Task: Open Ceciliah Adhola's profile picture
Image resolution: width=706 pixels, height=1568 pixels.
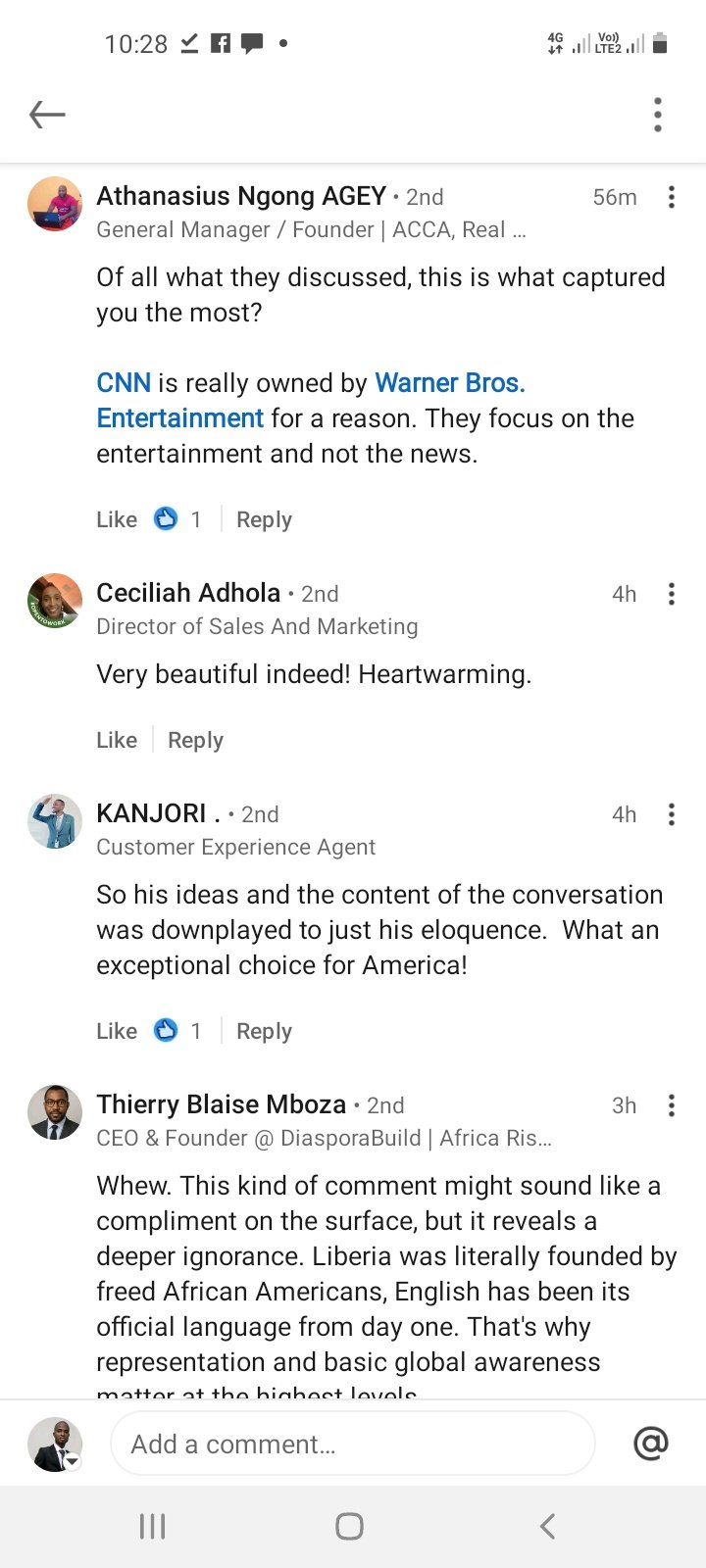Action: point(55,601)
